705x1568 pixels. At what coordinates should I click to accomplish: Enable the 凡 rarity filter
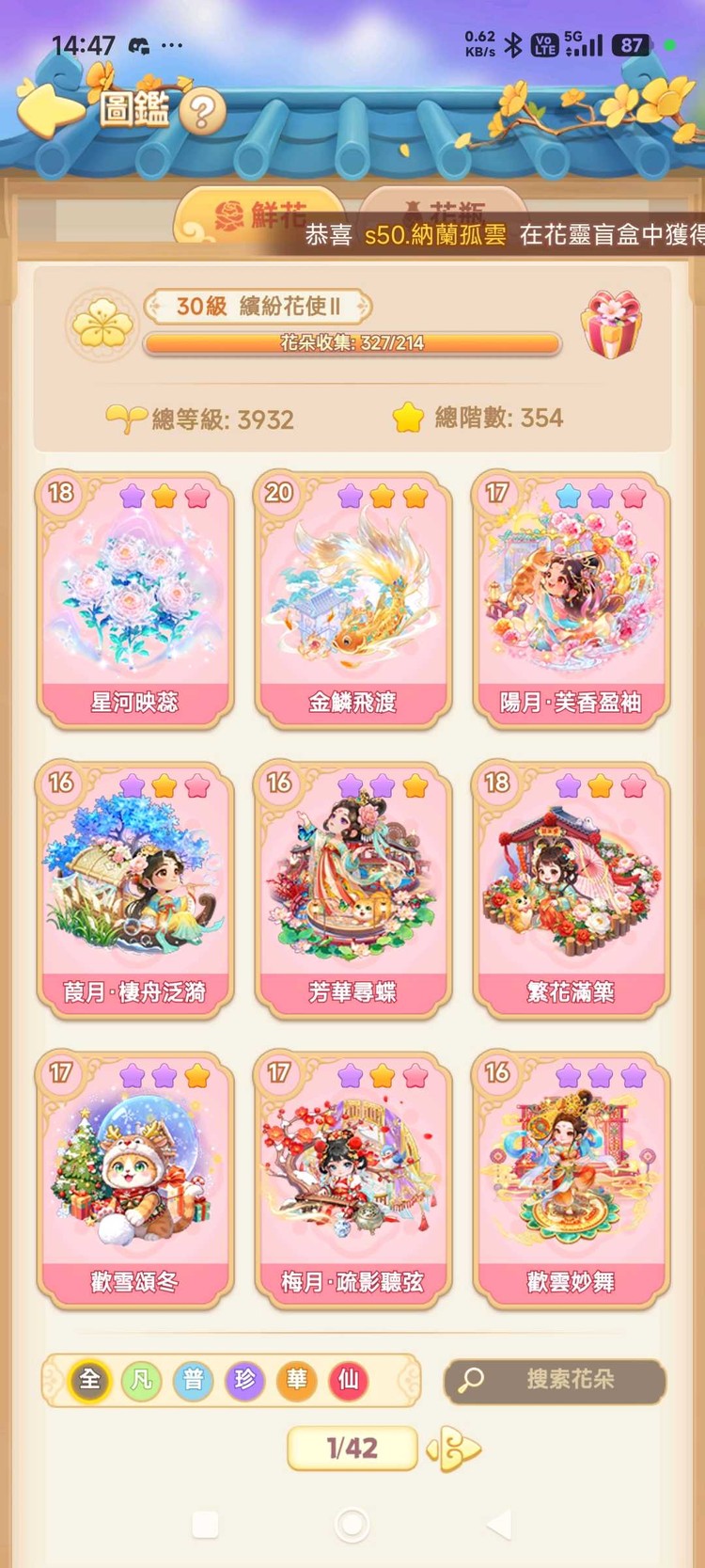pos(141,1381)
